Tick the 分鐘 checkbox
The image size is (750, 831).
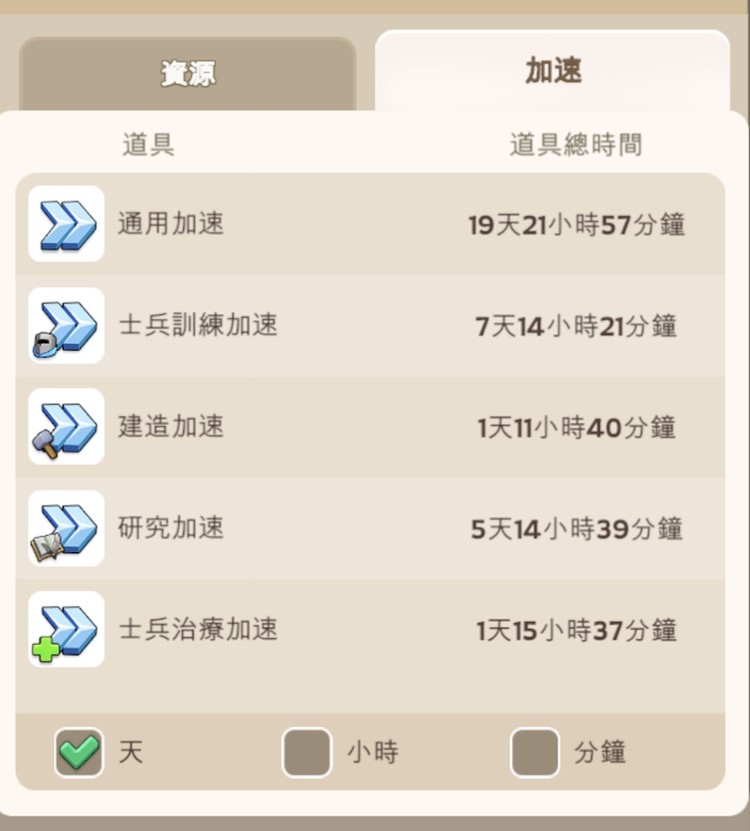click(535, 753)
